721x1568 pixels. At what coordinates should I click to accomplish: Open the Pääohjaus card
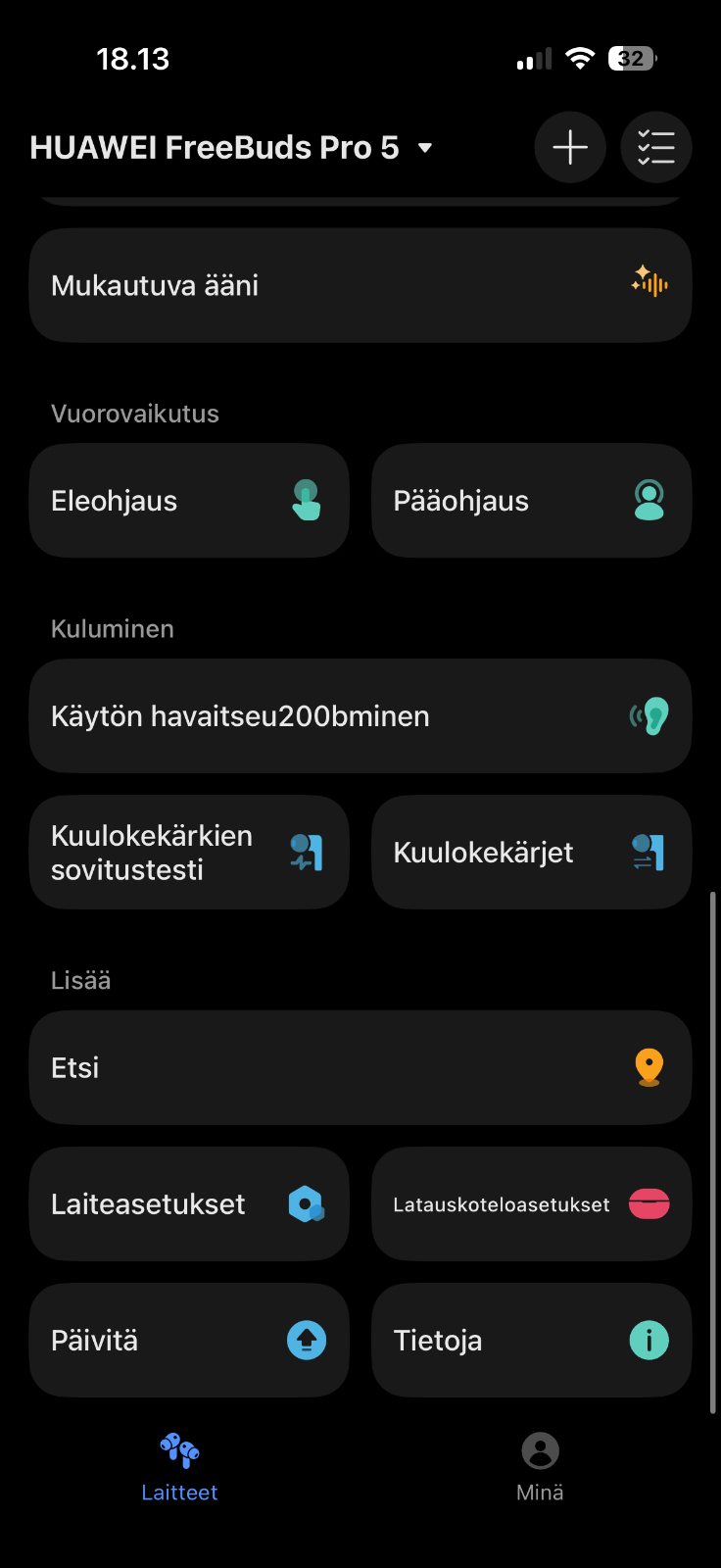tap(531, 501)
